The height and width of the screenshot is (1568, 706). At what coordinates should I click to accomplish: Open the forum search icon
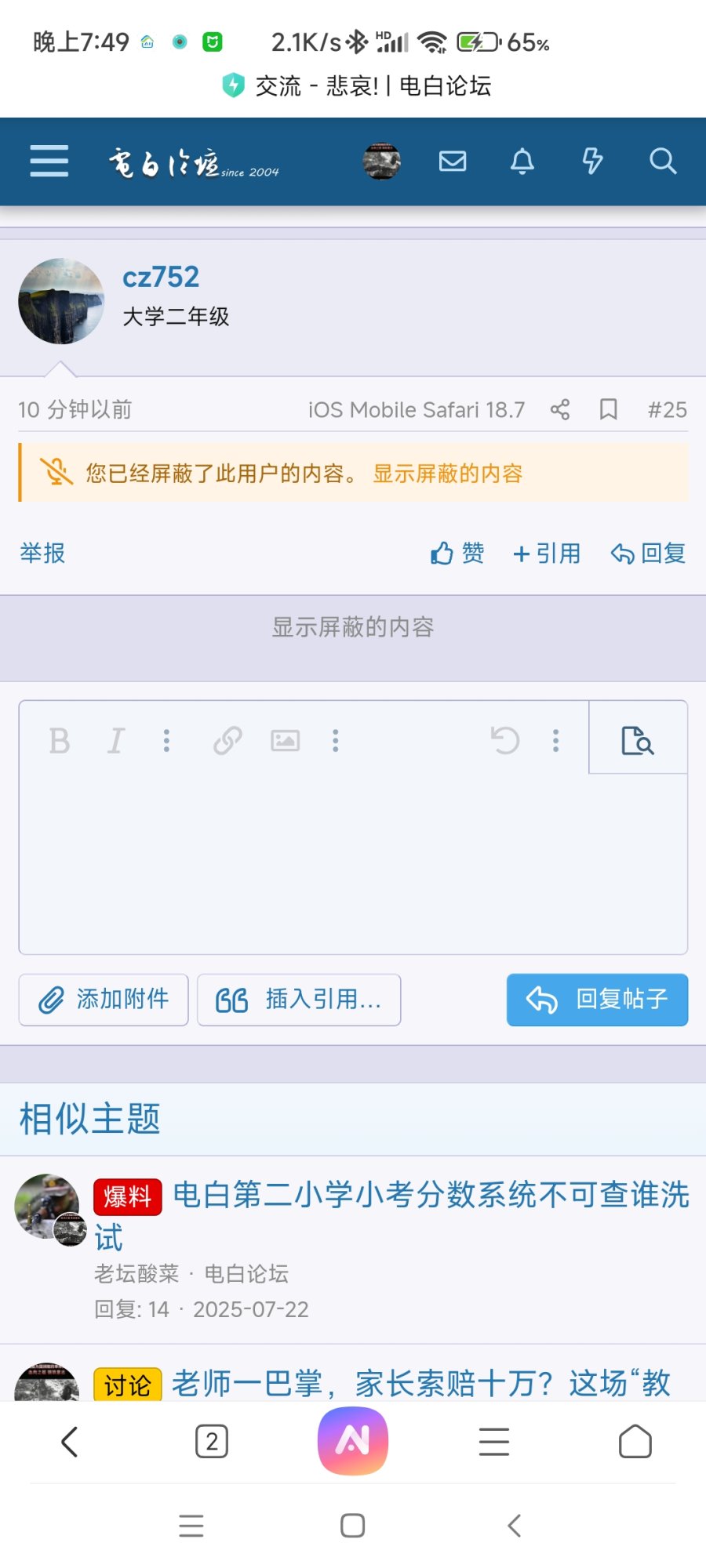click(663, 162)
